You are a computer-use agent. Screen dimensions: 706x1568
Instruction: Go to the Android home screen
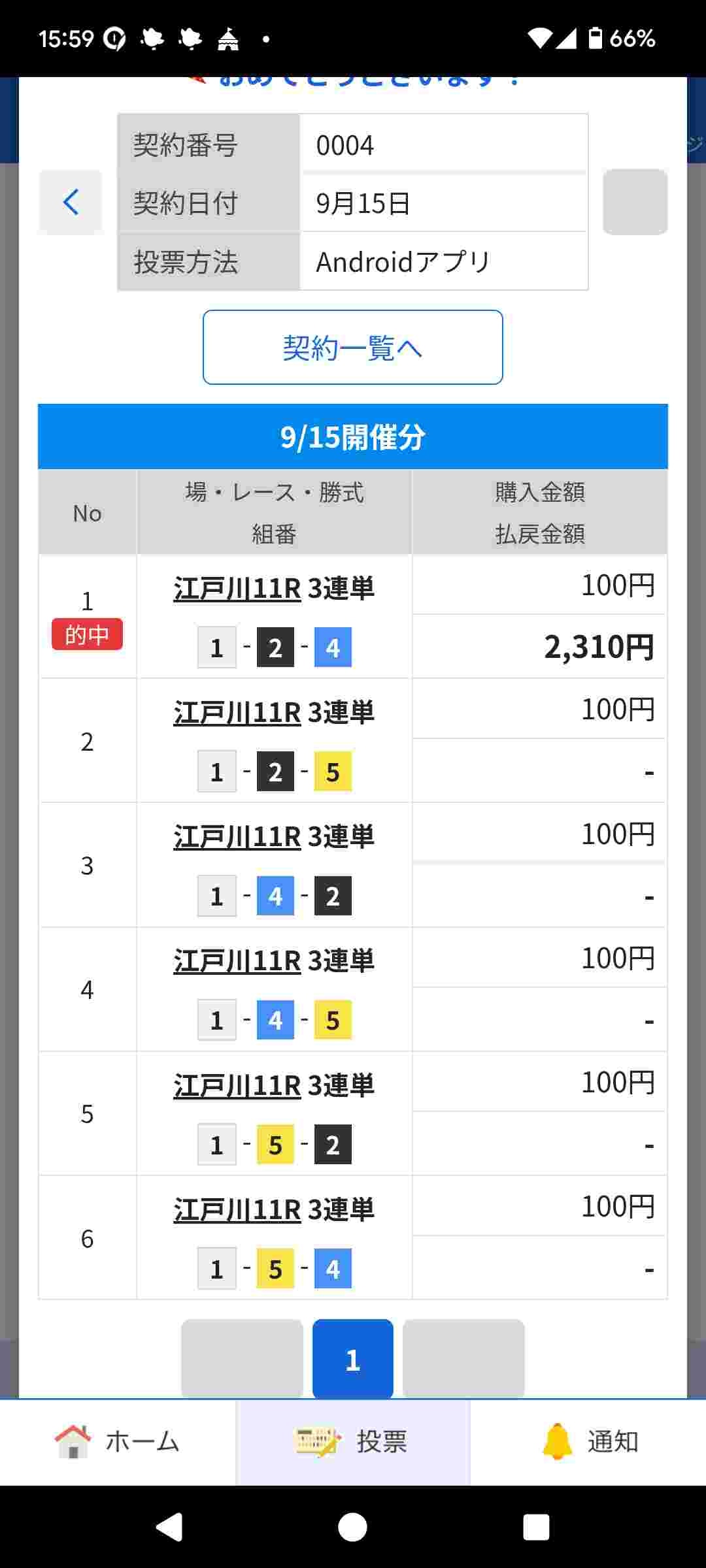352,1527
